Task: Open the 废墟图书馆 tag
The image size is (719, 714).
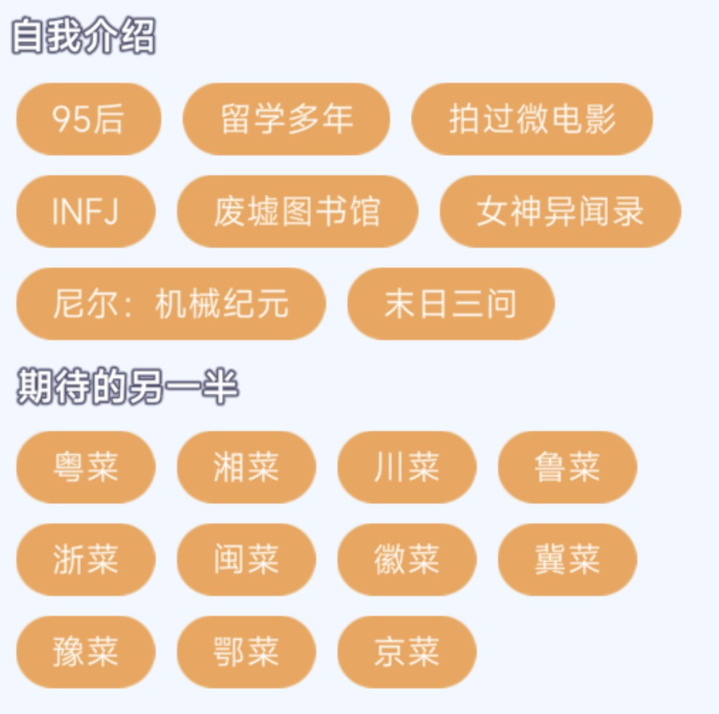Action: click(297, 212)
